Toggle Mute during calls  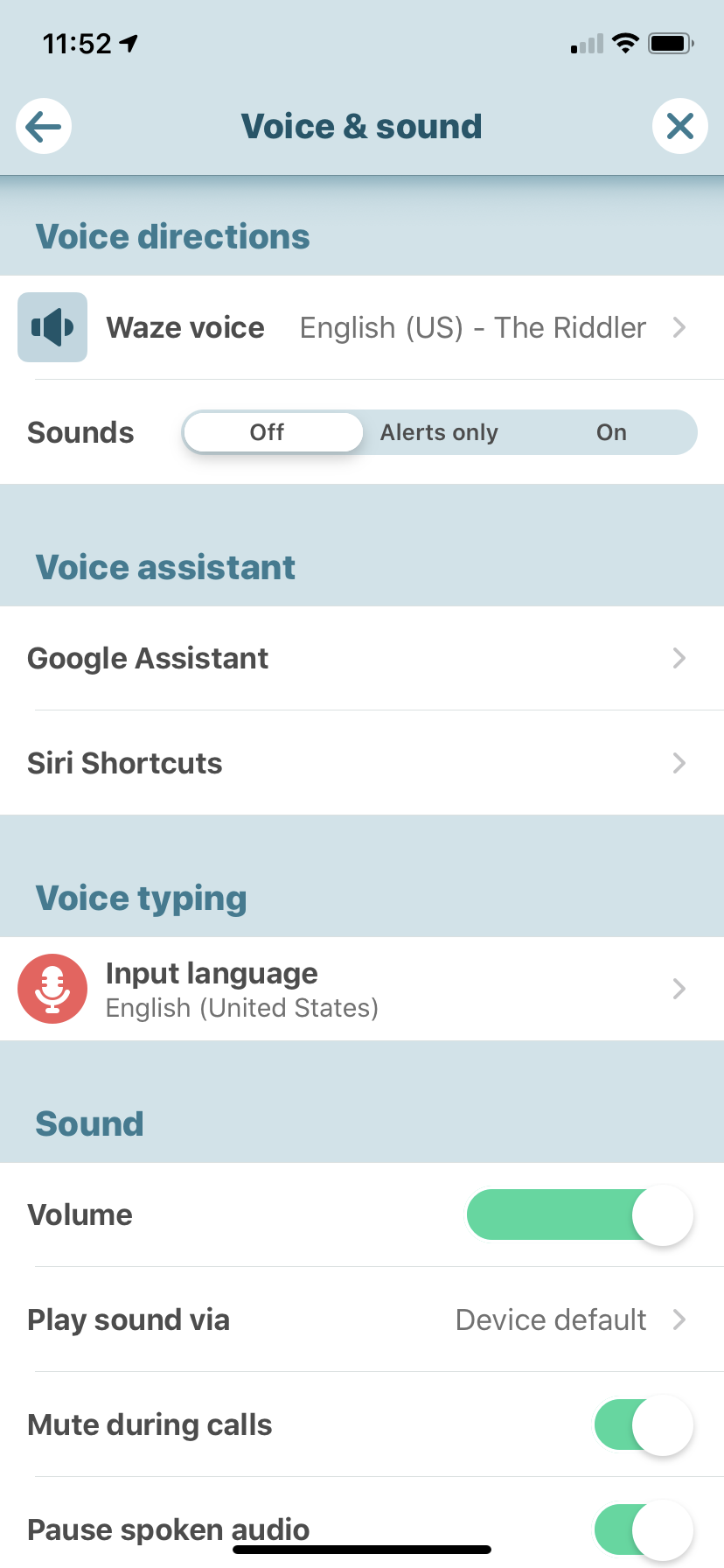pos(644,1424)
